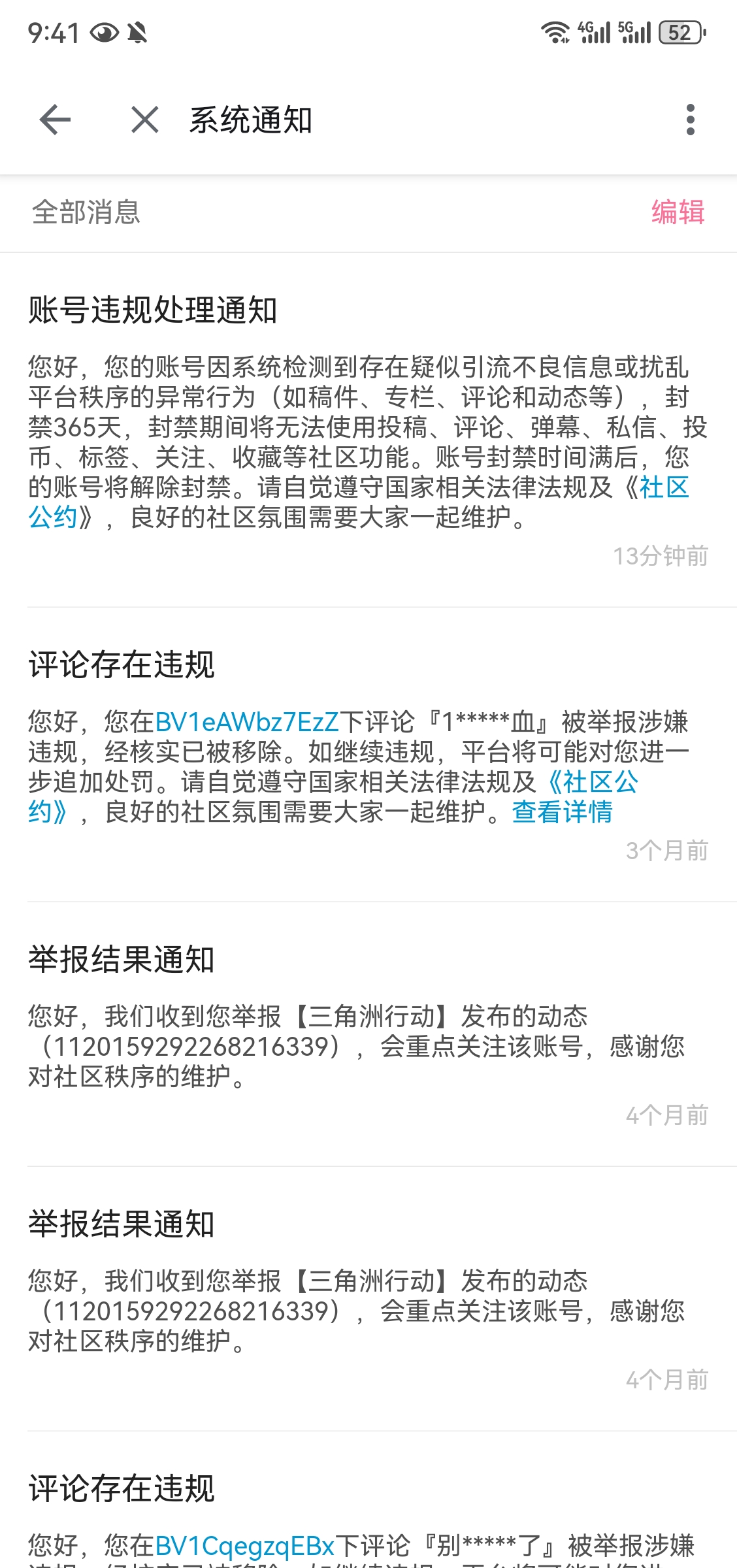Open the 编辑 edit mode
The width and height of the screenshot is (737, 1568).
click(678, 214)
